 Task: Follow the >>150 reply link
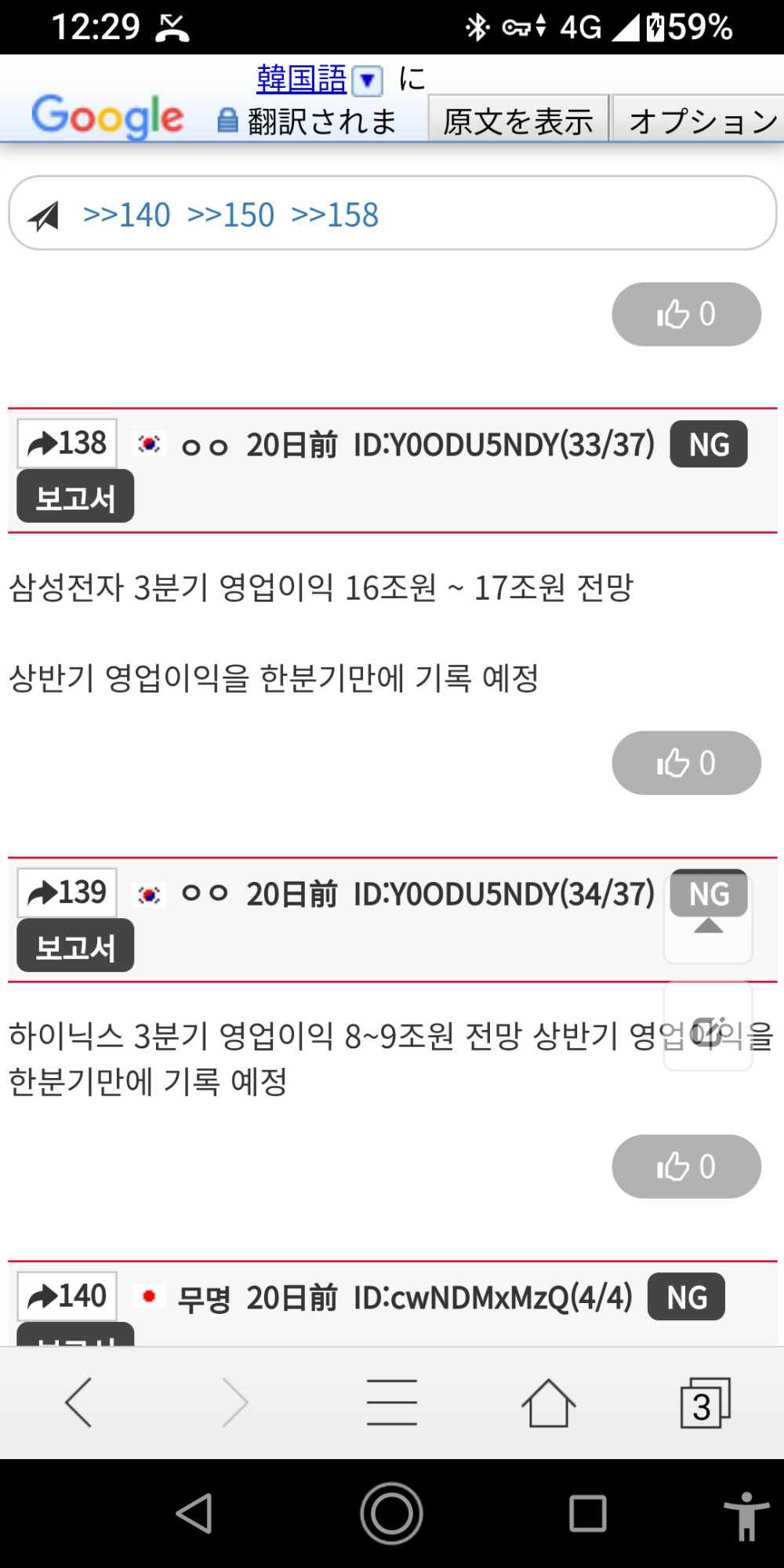230,215
